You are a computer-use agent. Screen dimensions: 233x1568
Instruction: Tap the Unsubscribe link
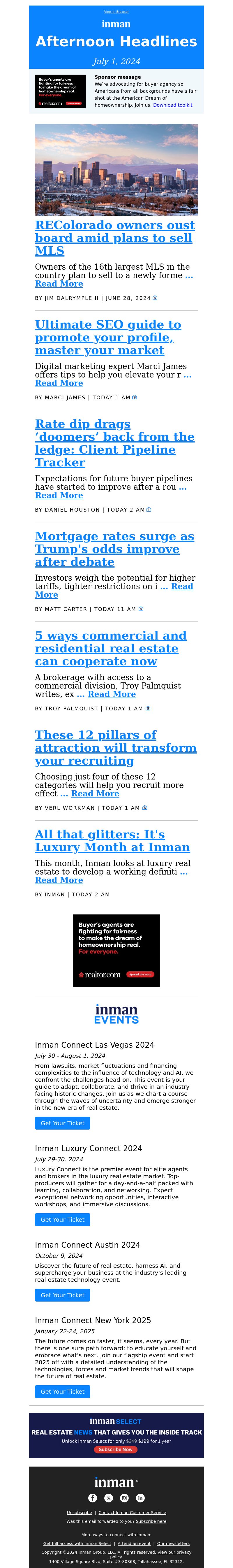point(79,1513)
